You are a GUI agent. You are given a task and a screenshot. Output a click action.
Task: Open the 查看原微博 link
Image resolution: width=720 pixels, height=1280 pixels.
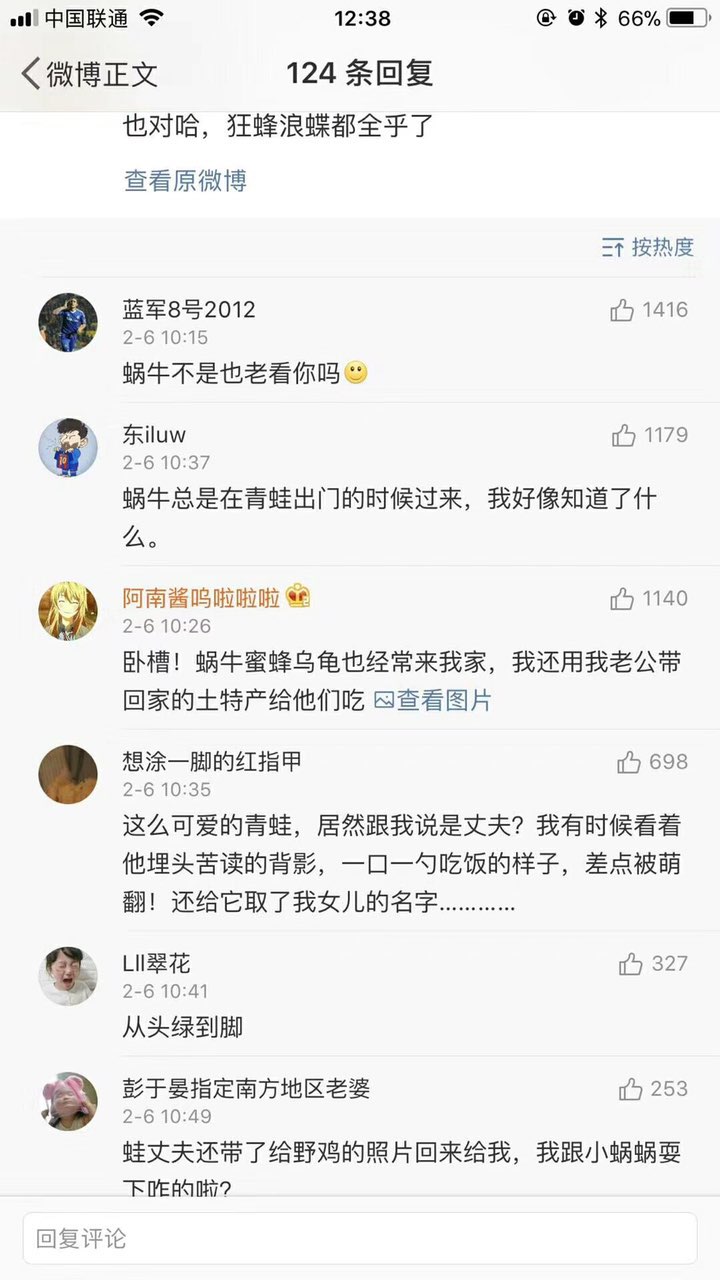point(185,180)
